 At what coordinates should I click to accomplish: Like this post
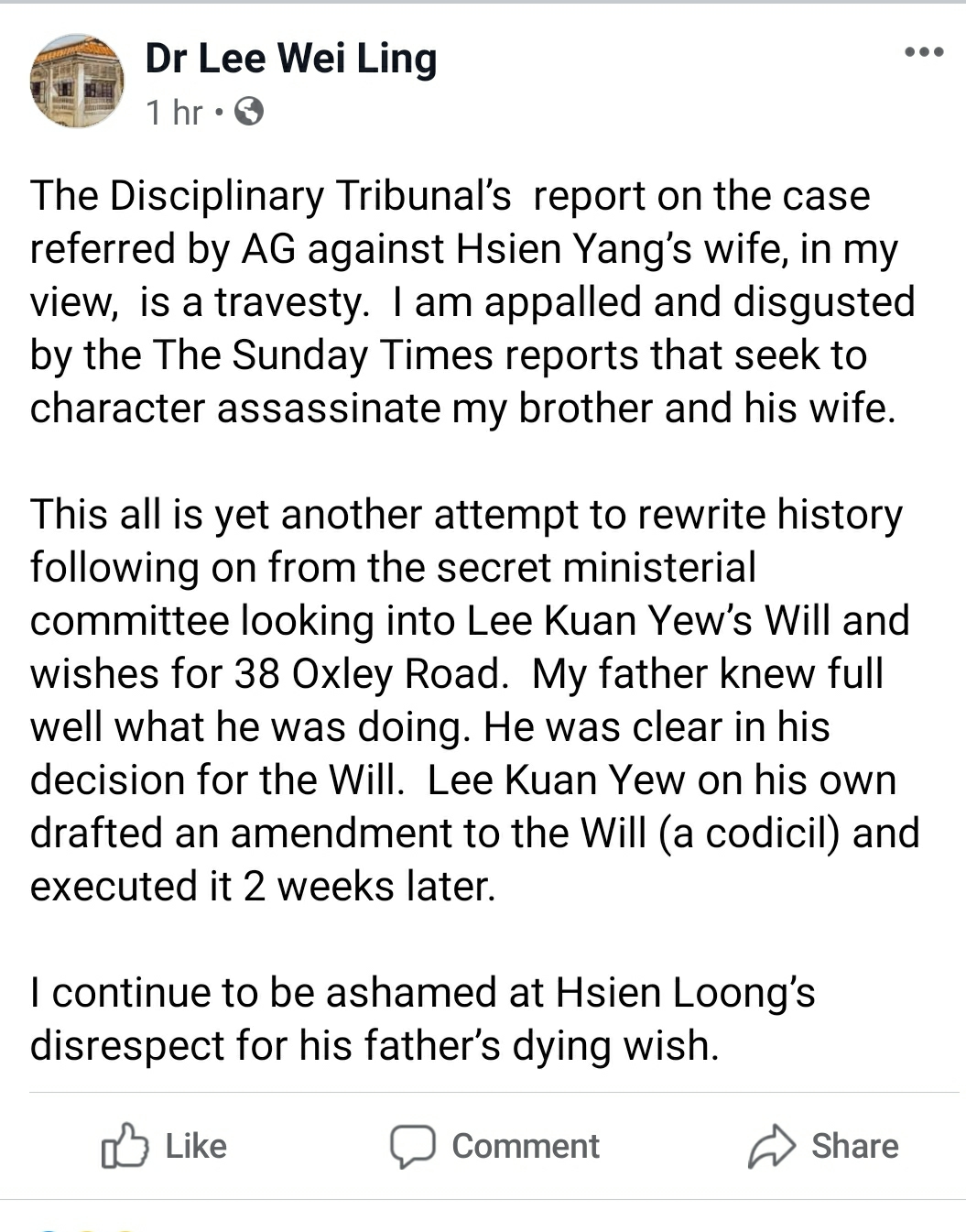coord(165,1146)
